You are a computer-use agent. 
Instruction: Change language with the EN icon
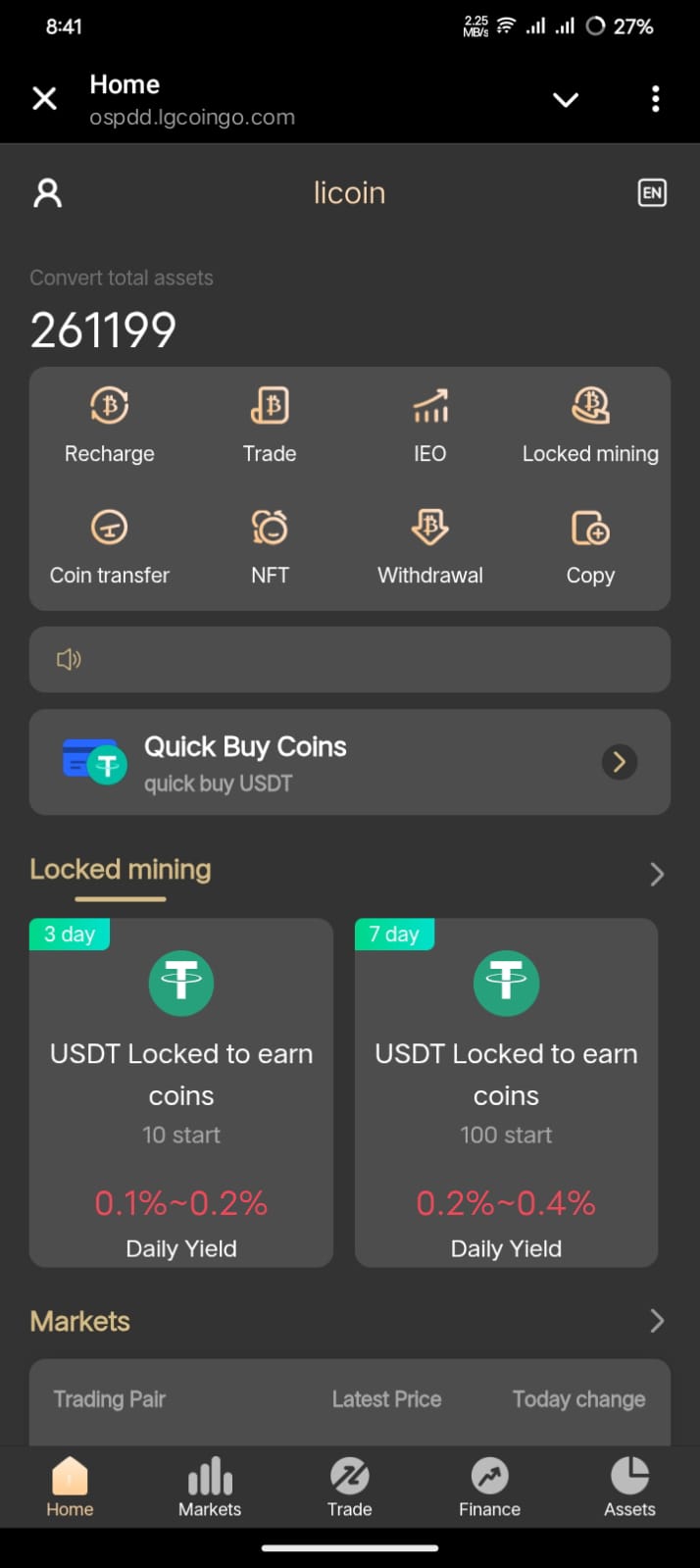pos(652,193)
